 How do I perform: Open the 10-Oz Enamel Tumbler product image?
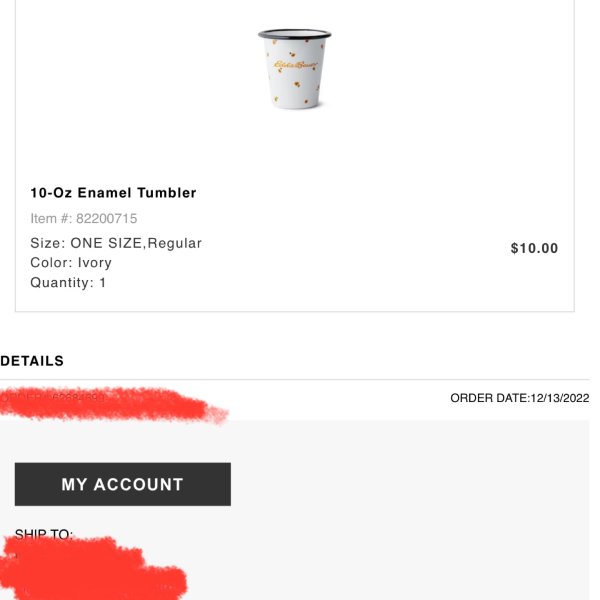[x=294, y=68]
